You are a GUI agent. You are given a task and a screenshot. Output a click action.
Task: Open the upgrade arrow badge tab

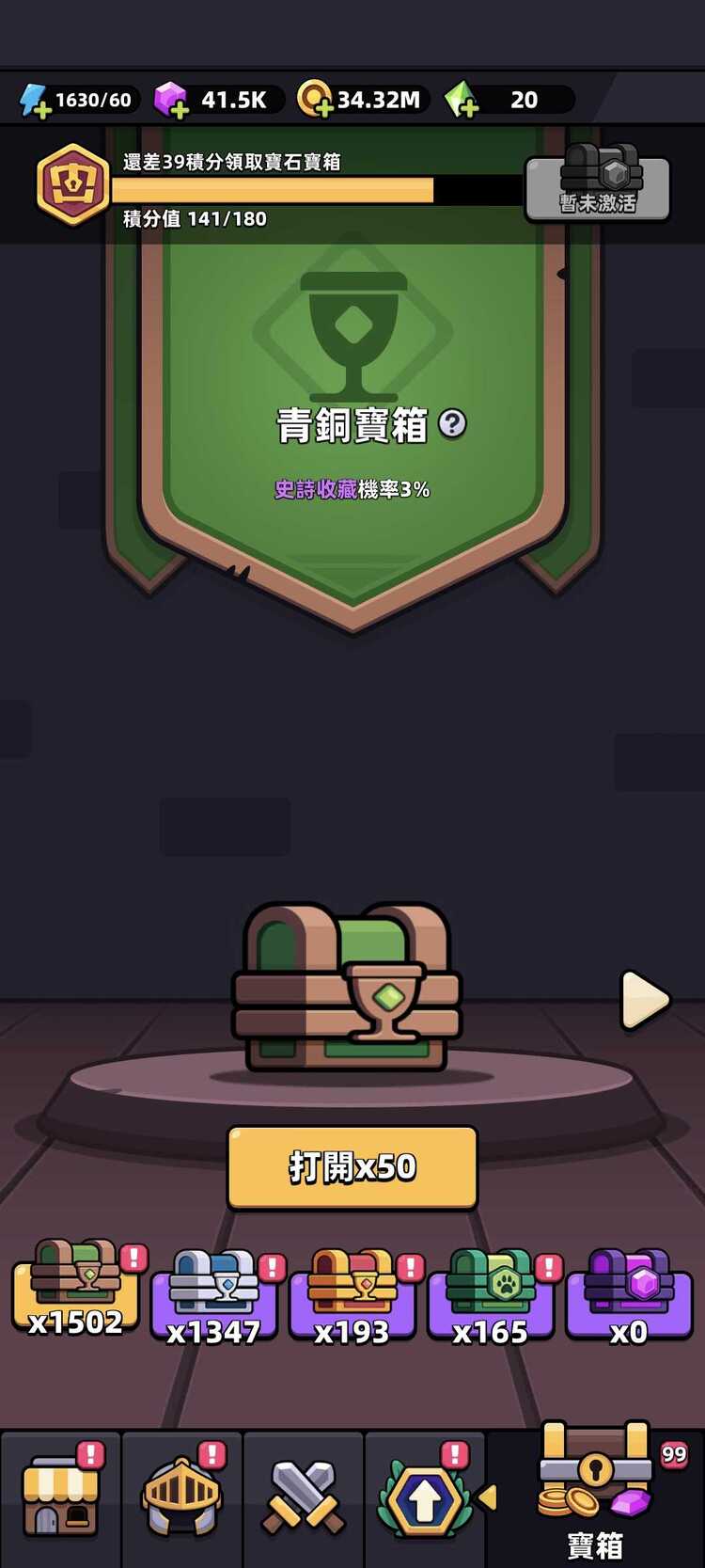click(424, 1497)
